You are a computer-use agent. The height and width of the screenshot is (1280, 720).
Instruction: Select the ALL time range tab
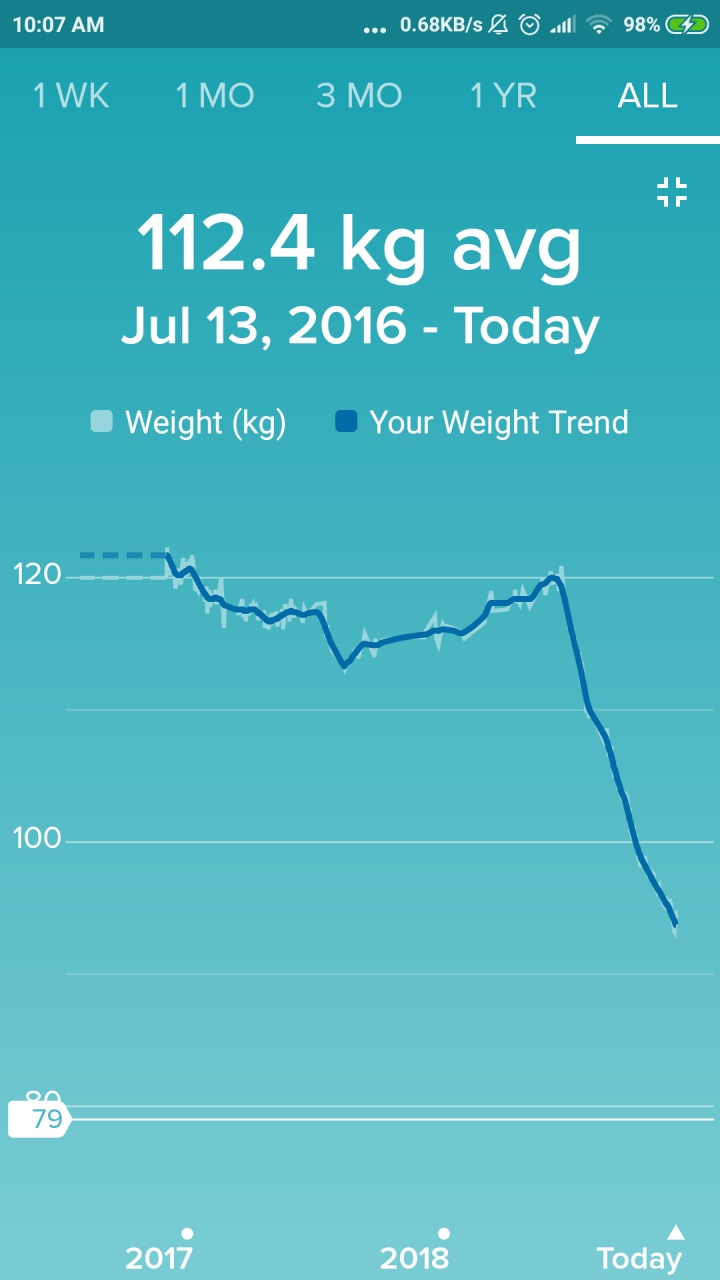[x=648, y=96]
